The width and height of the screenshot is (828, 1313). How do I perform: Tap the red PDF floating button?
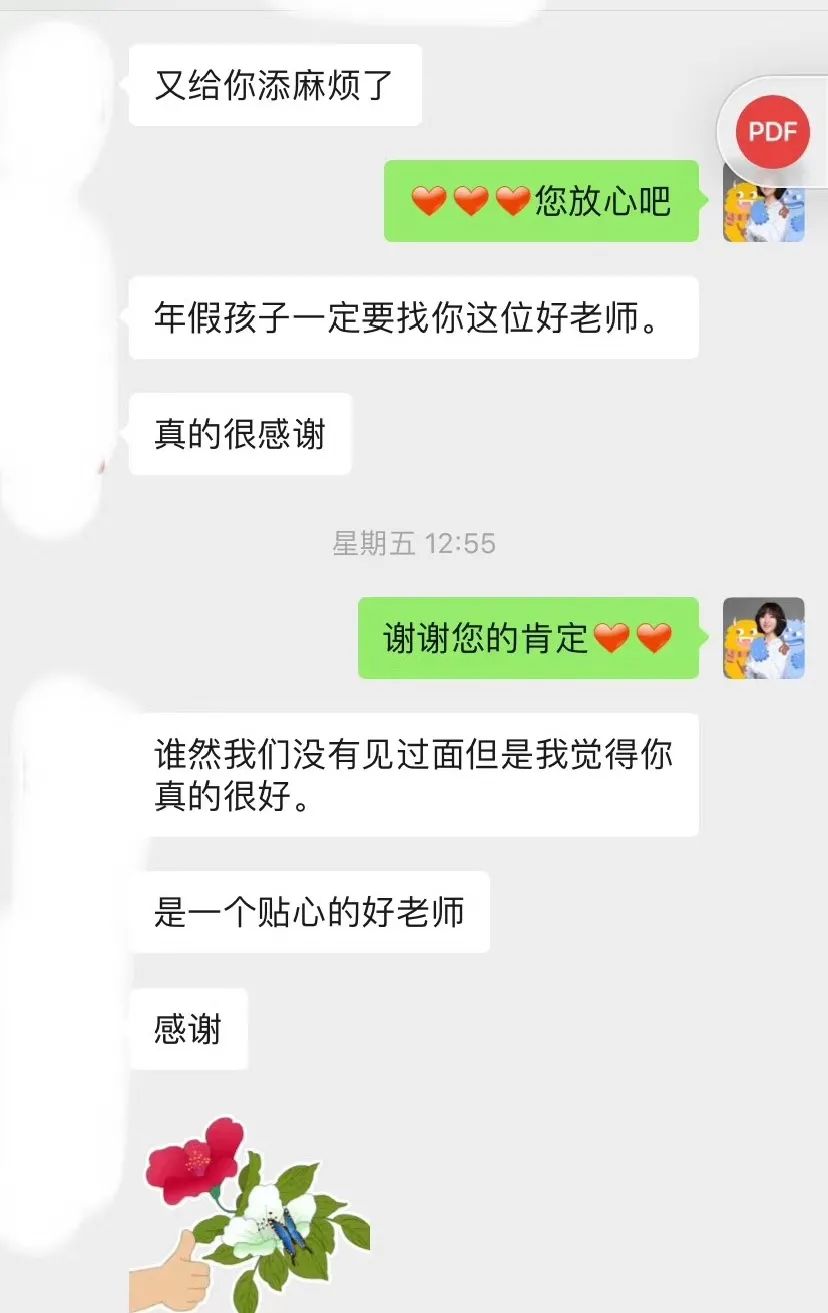click(x=772, y=131)
